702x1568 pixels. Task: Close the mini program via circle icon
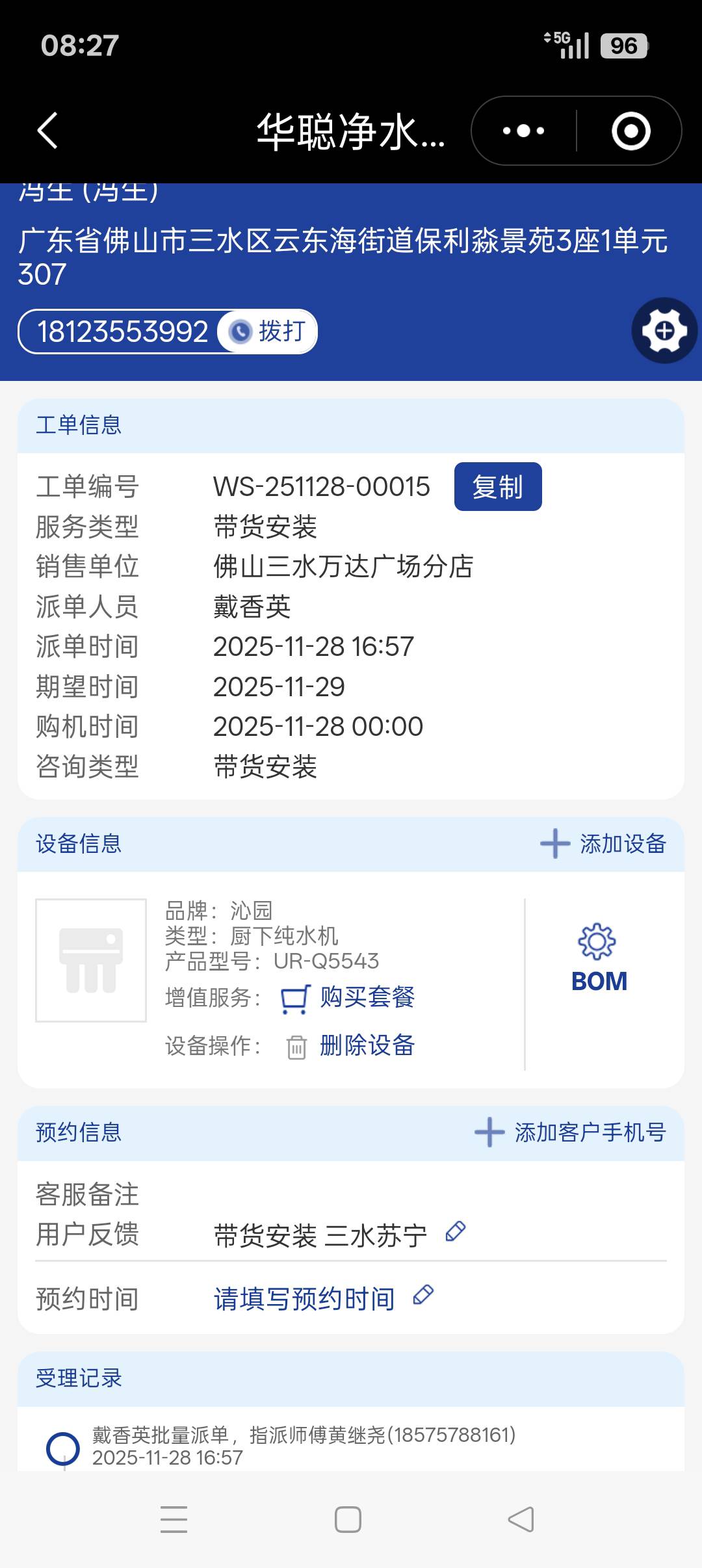pyautogui.click(x=630, y=131)
